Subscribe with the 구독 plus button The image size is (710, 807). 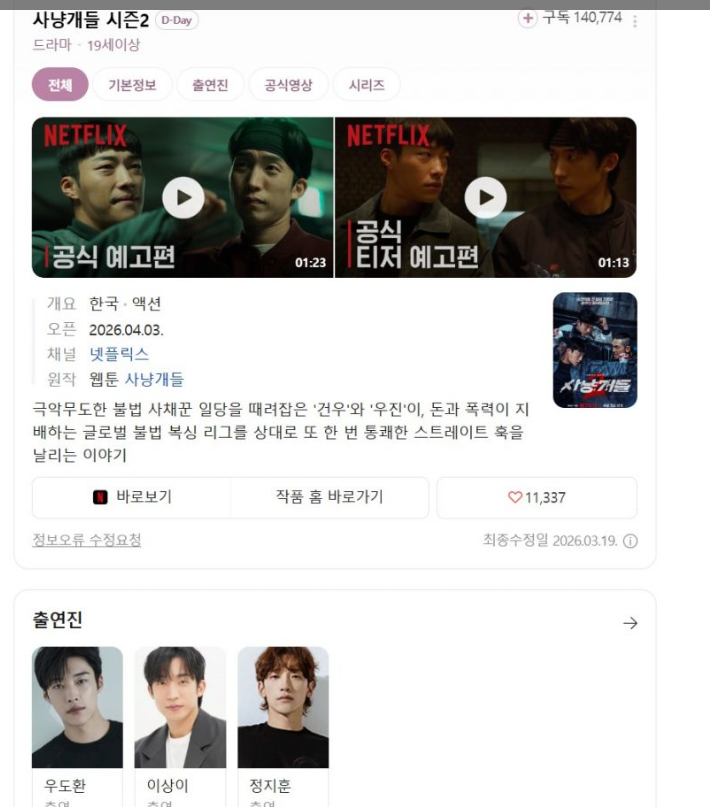[x=528, y=19]
